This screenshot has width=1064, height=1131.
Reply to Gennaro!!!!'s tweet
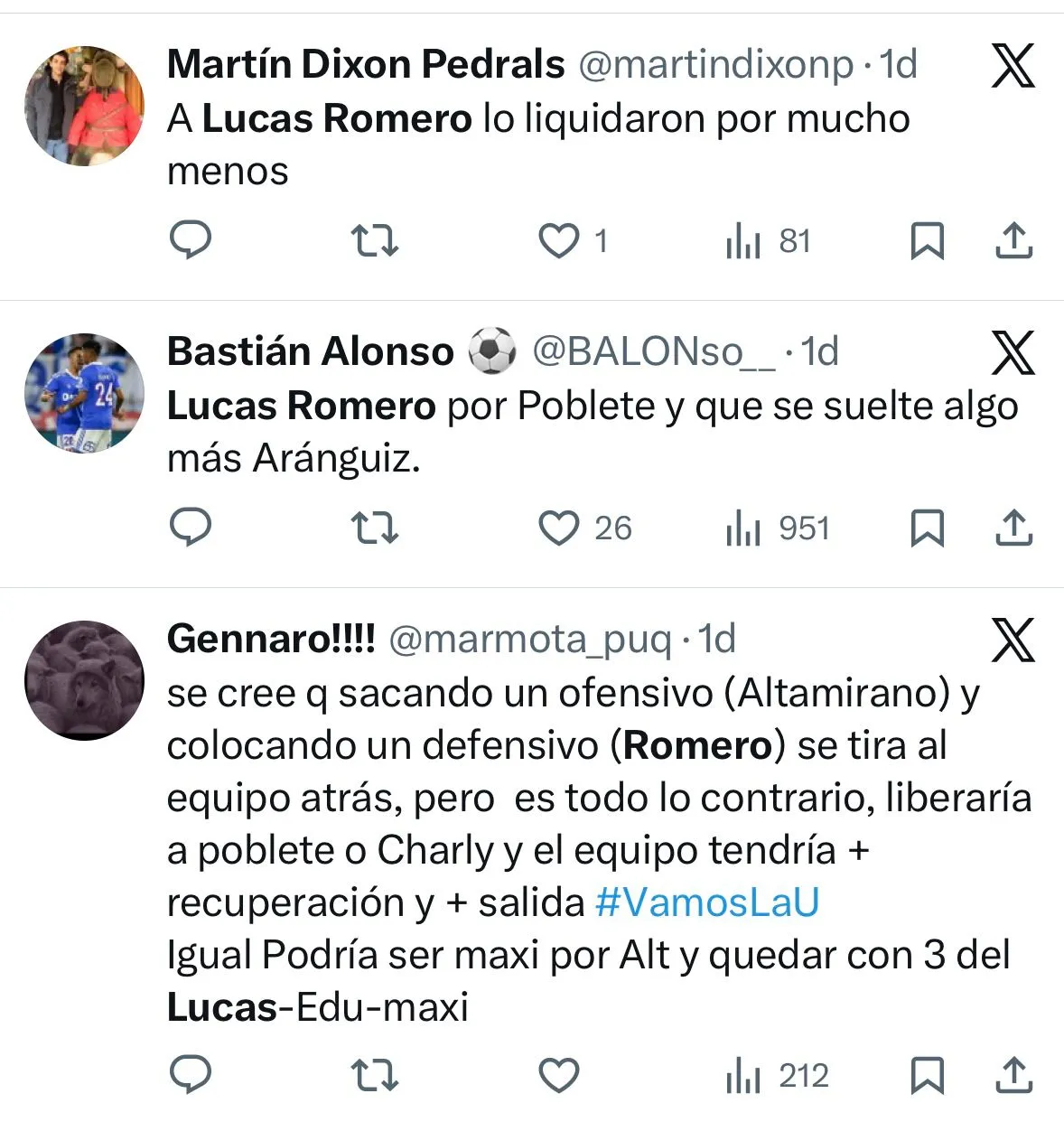(x=191, y=1075)
